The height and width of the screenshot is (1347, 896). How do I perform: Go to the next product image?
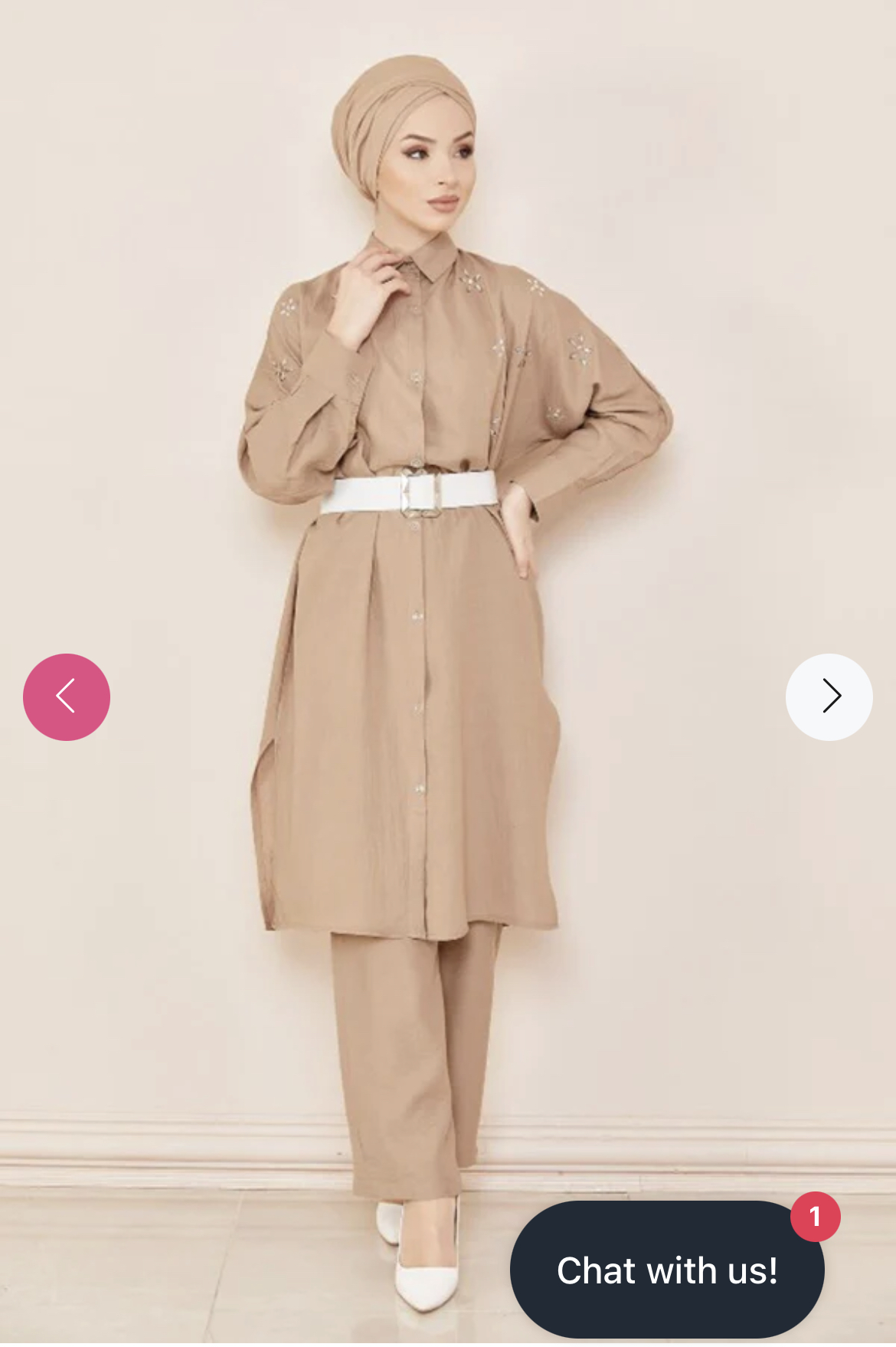(829, 696)
